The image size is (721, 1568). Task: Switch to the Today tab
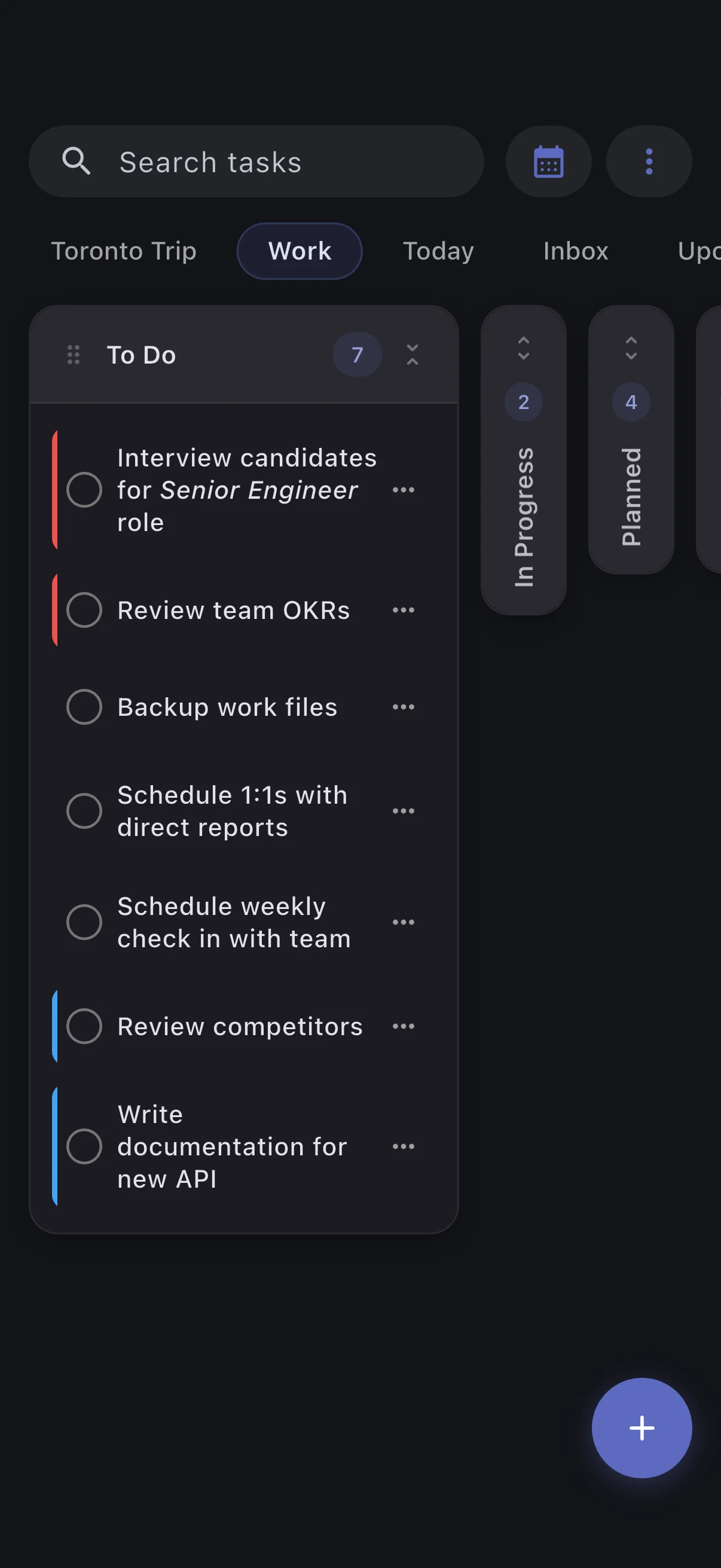(x=437, y=251)
